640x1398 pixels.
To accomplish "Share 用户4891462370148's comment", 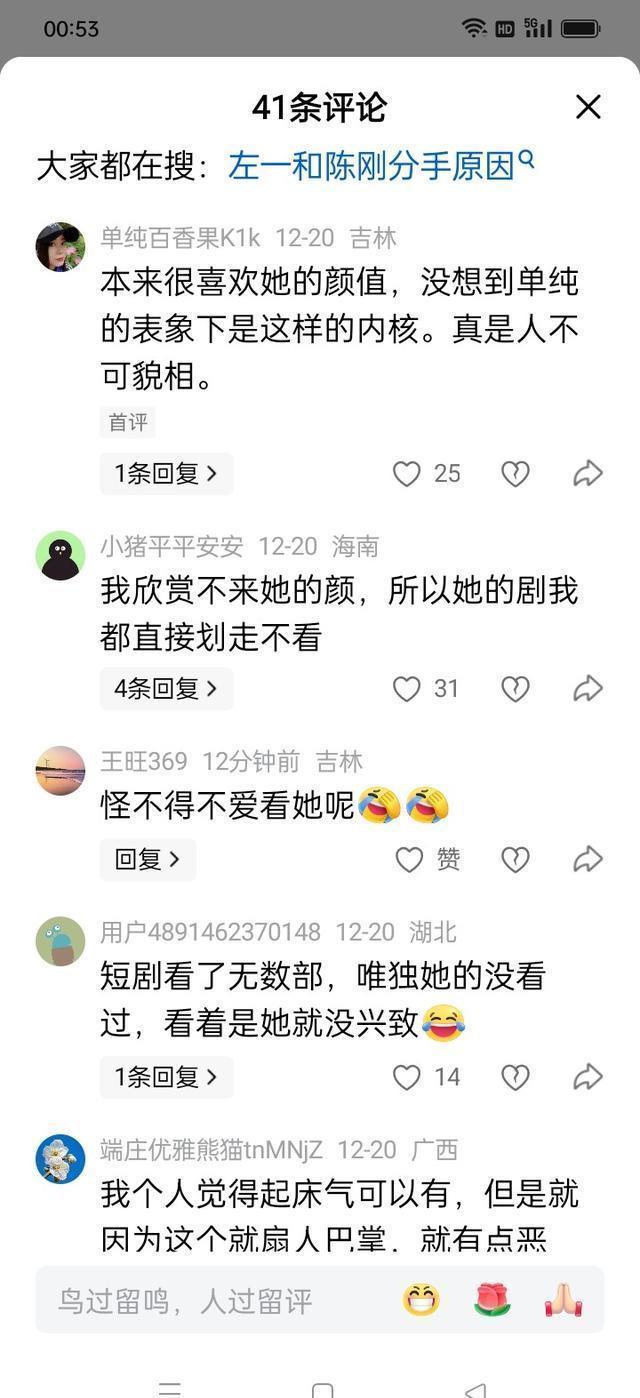I will [588, 1077].
